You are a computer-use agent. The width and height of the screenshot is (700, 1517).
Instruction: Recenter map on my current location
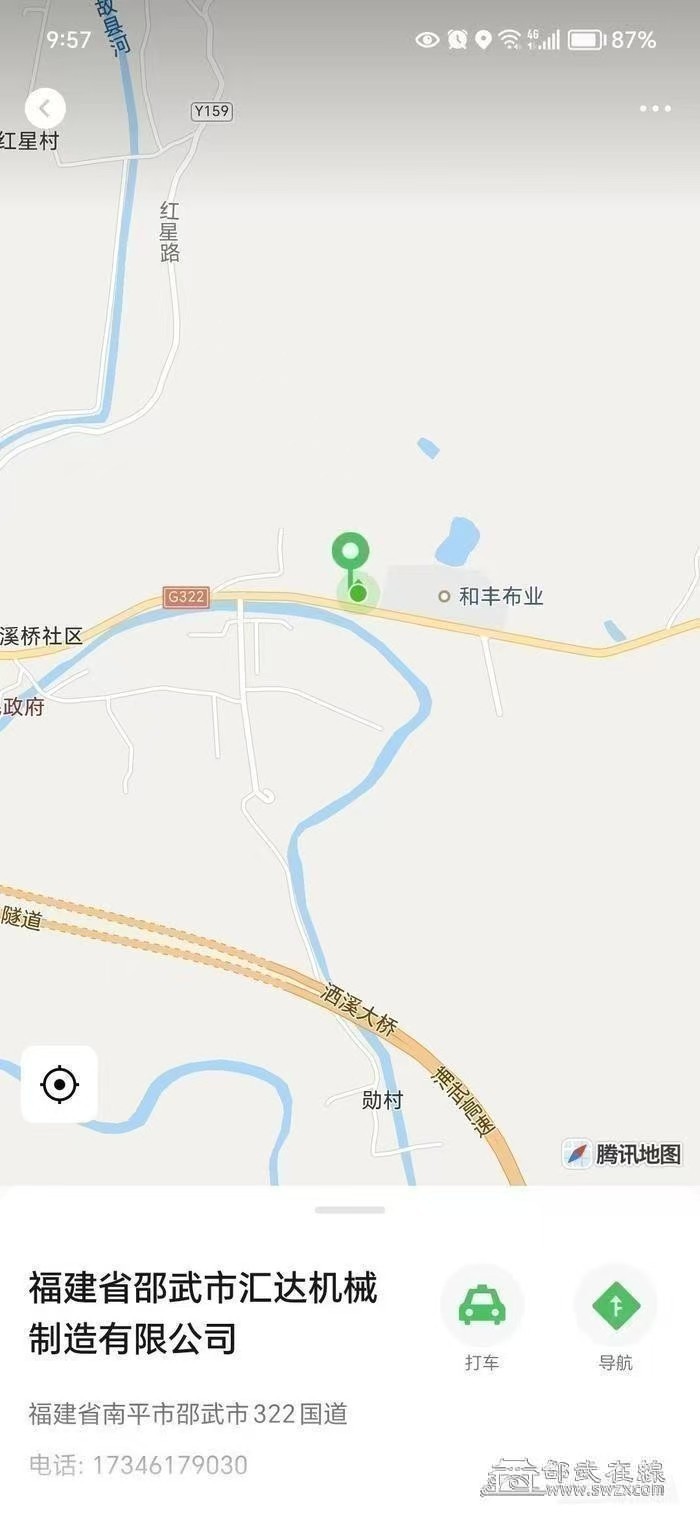point(59,1084)
